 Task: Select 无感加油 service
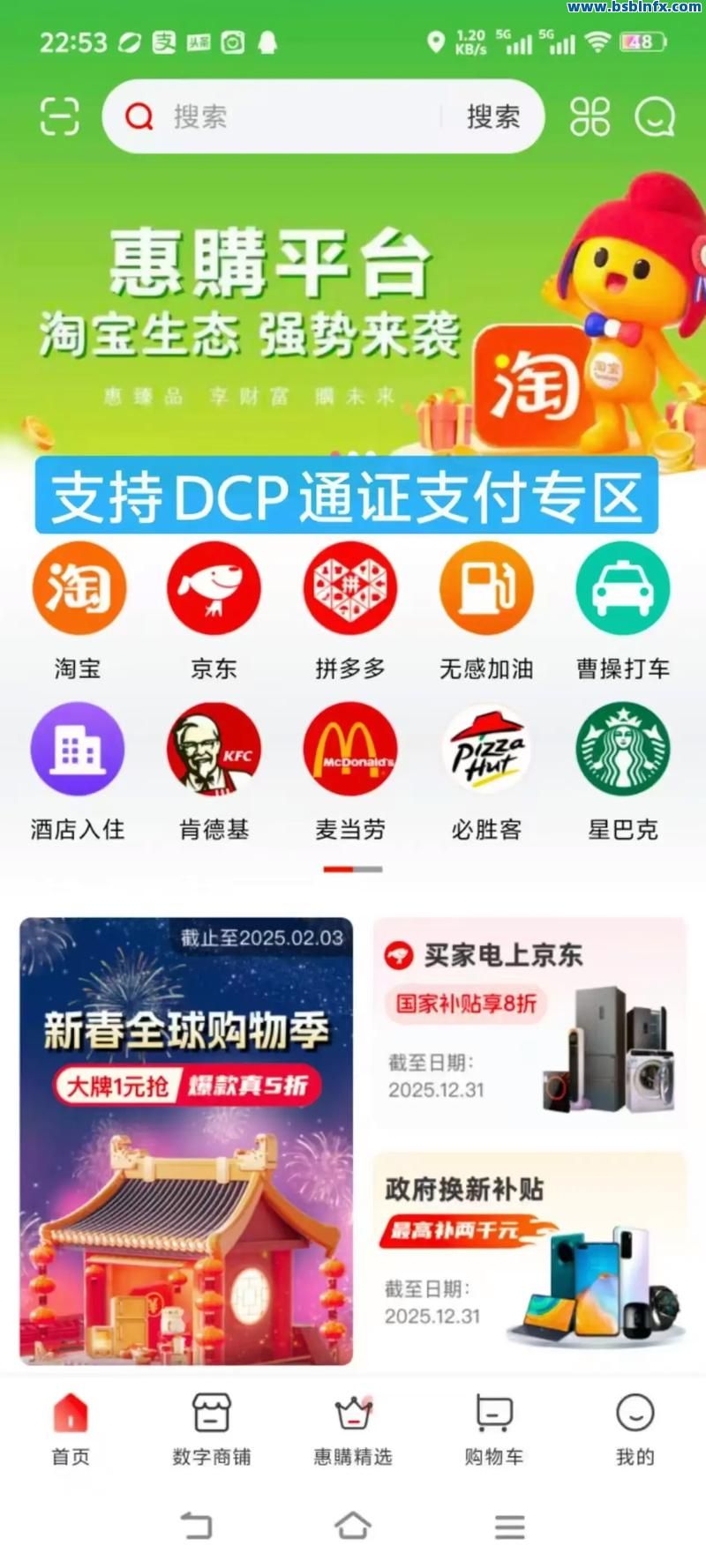tap(486, 589)
